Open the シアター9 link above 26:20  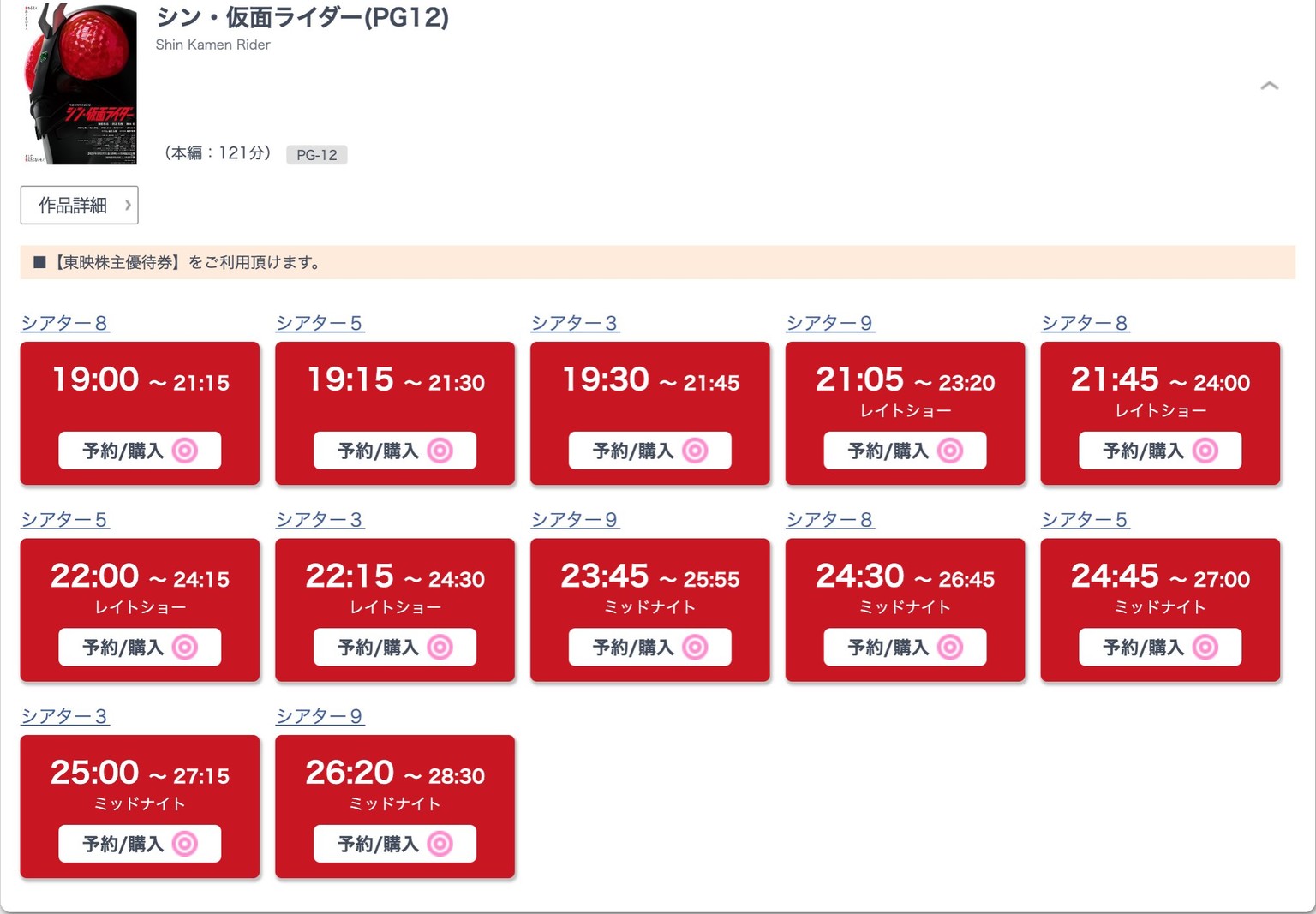point(320,716)
